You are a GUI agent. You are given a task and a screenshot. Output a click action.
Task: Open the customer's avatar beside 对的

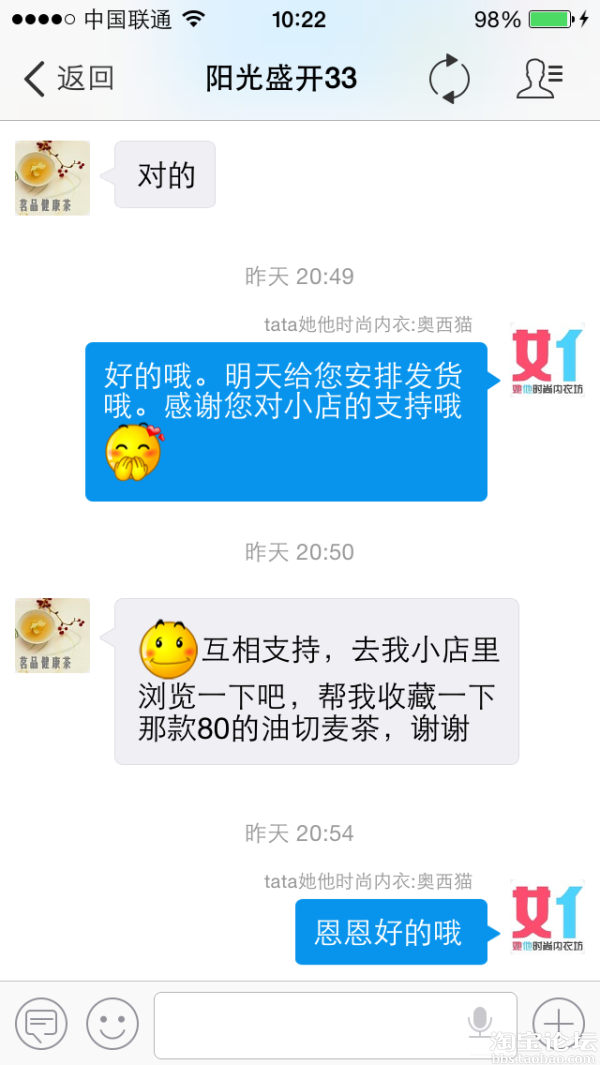click(x=53, y=178)
